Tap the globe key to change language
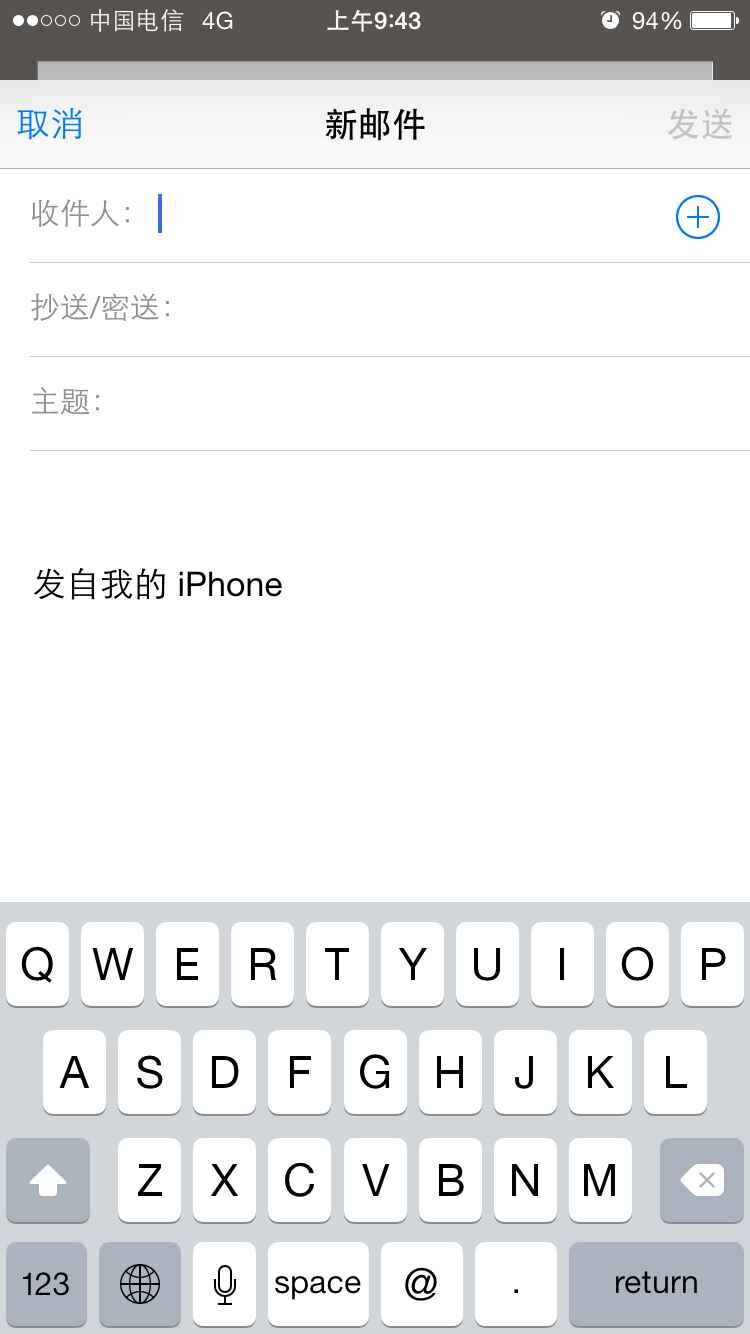Screen dimensions: 750x1334 140,1283
